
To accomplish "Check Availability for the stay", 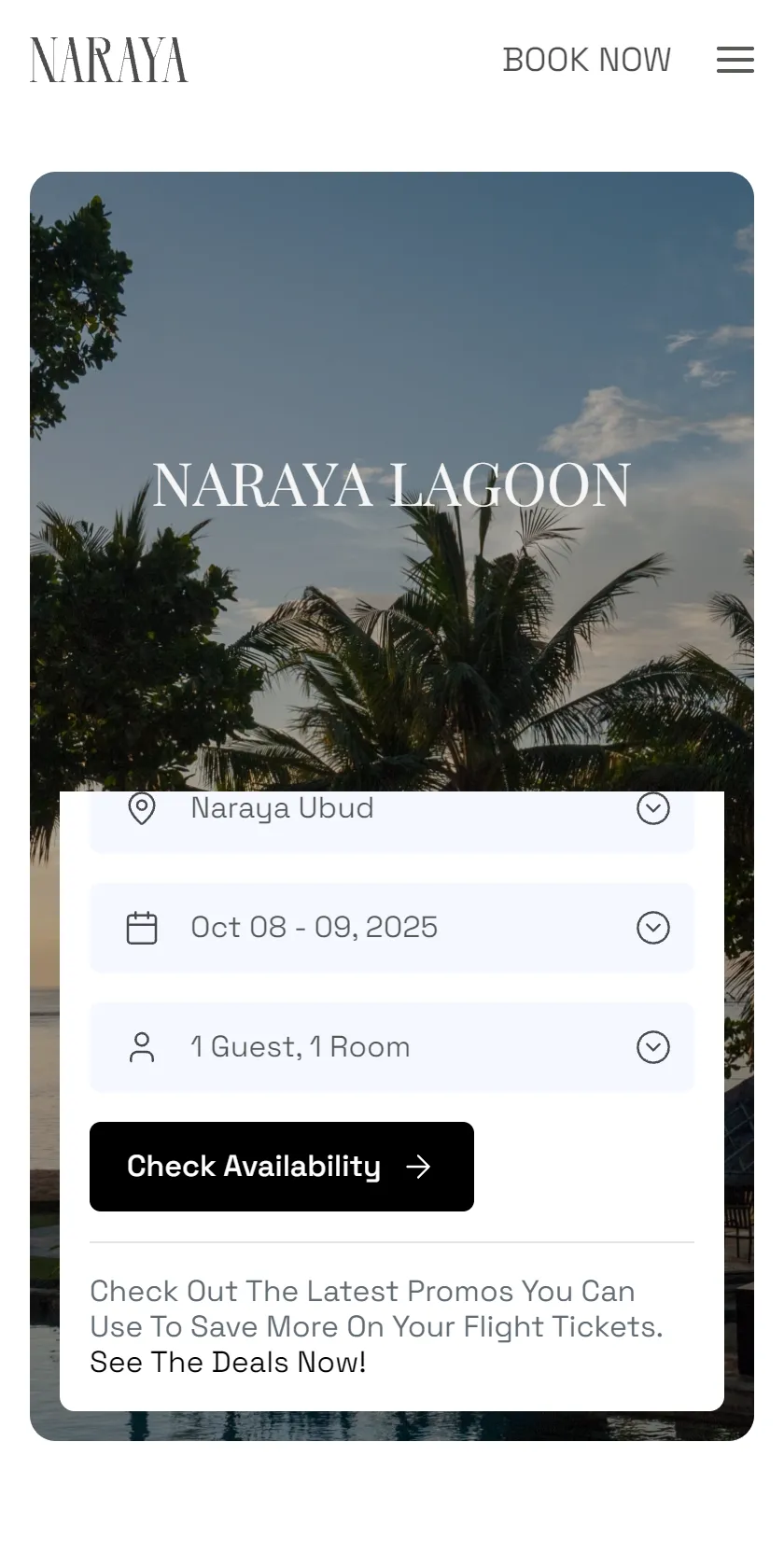I will click(282, 1167).
